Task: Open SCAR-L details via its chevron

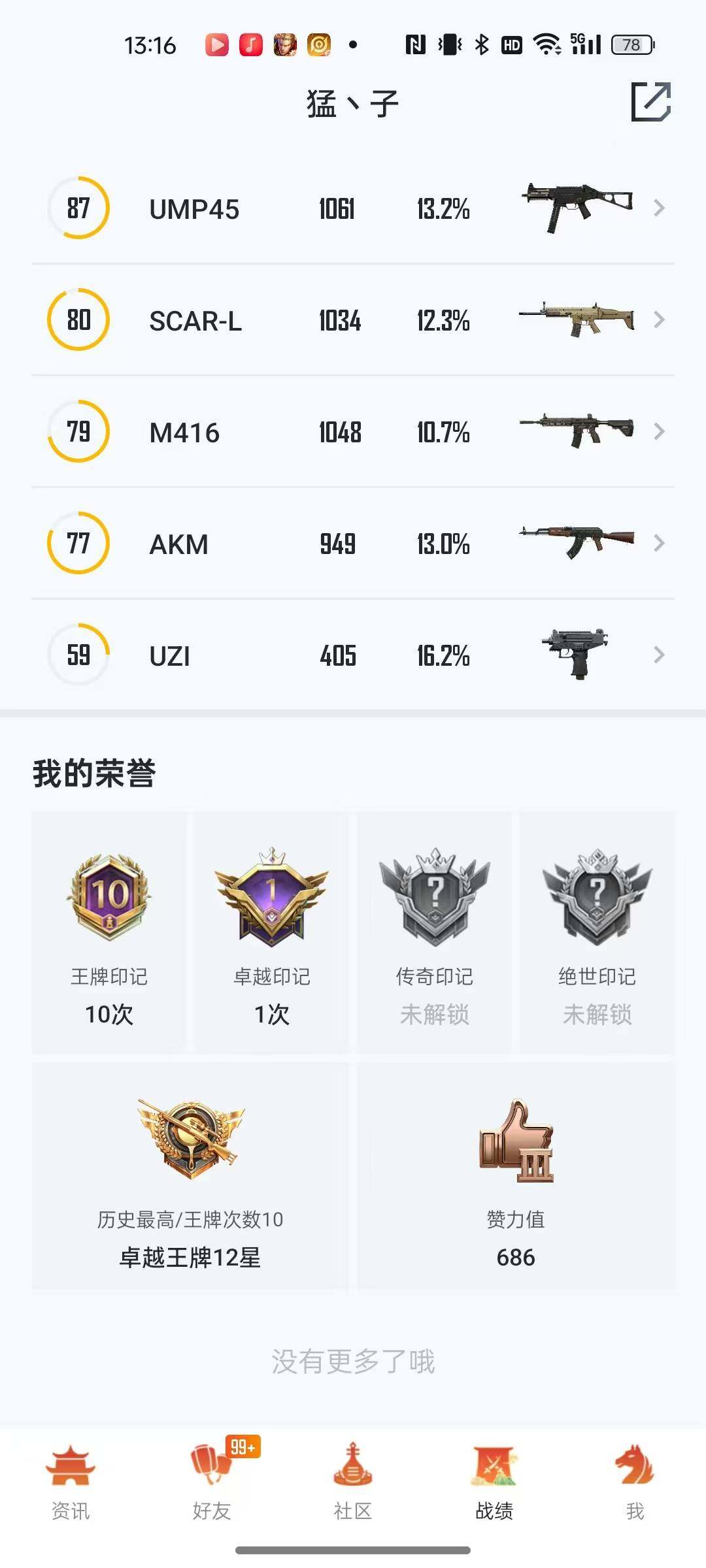Action: (x=659, y=319)
